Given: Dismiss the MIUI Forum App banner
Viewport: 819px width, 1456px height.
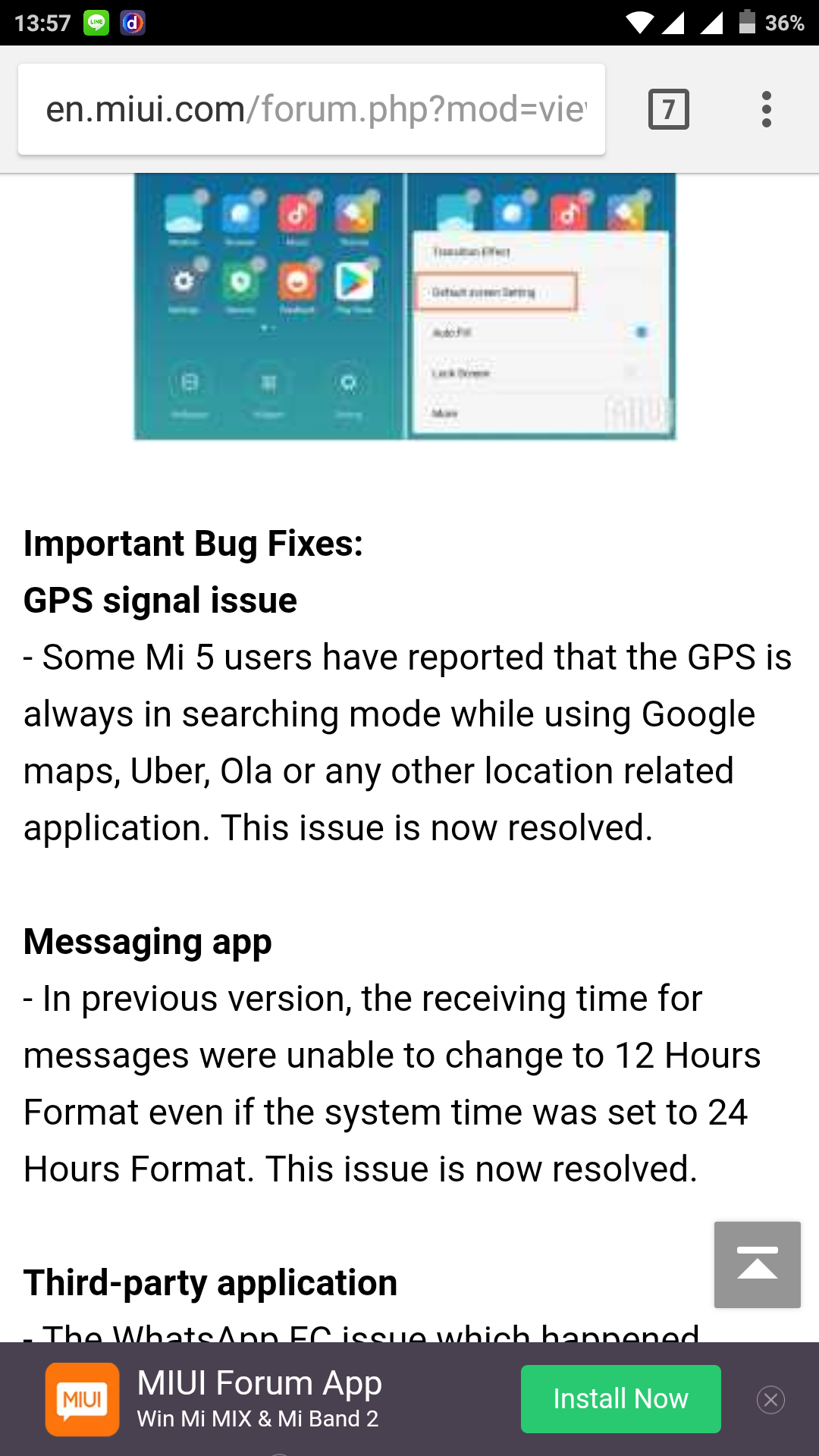Looking at the screenshot, I should pyautogui.click(x=770, y=1399).
